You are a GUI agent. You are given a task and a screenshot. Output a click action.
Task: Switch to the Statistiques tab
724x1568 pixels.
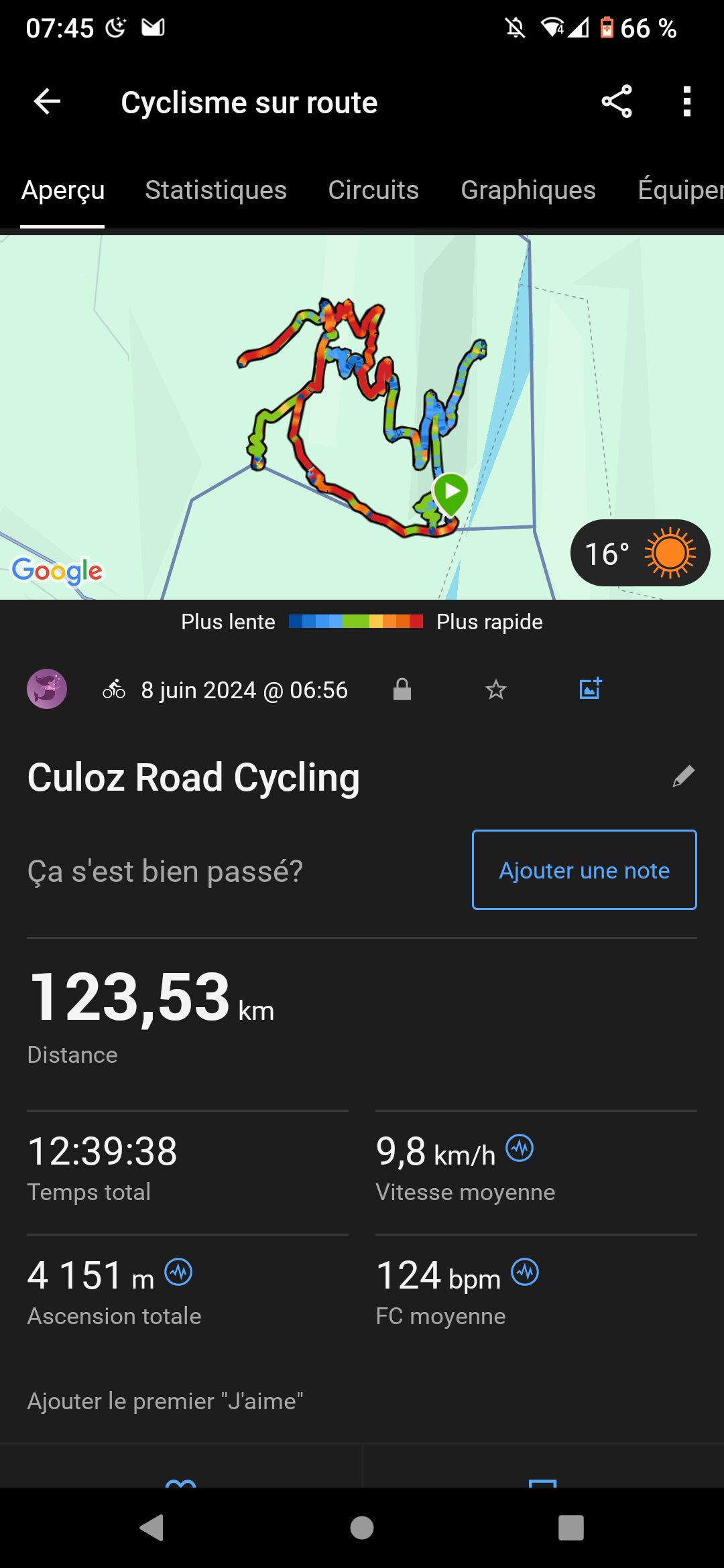coord(216,190)
